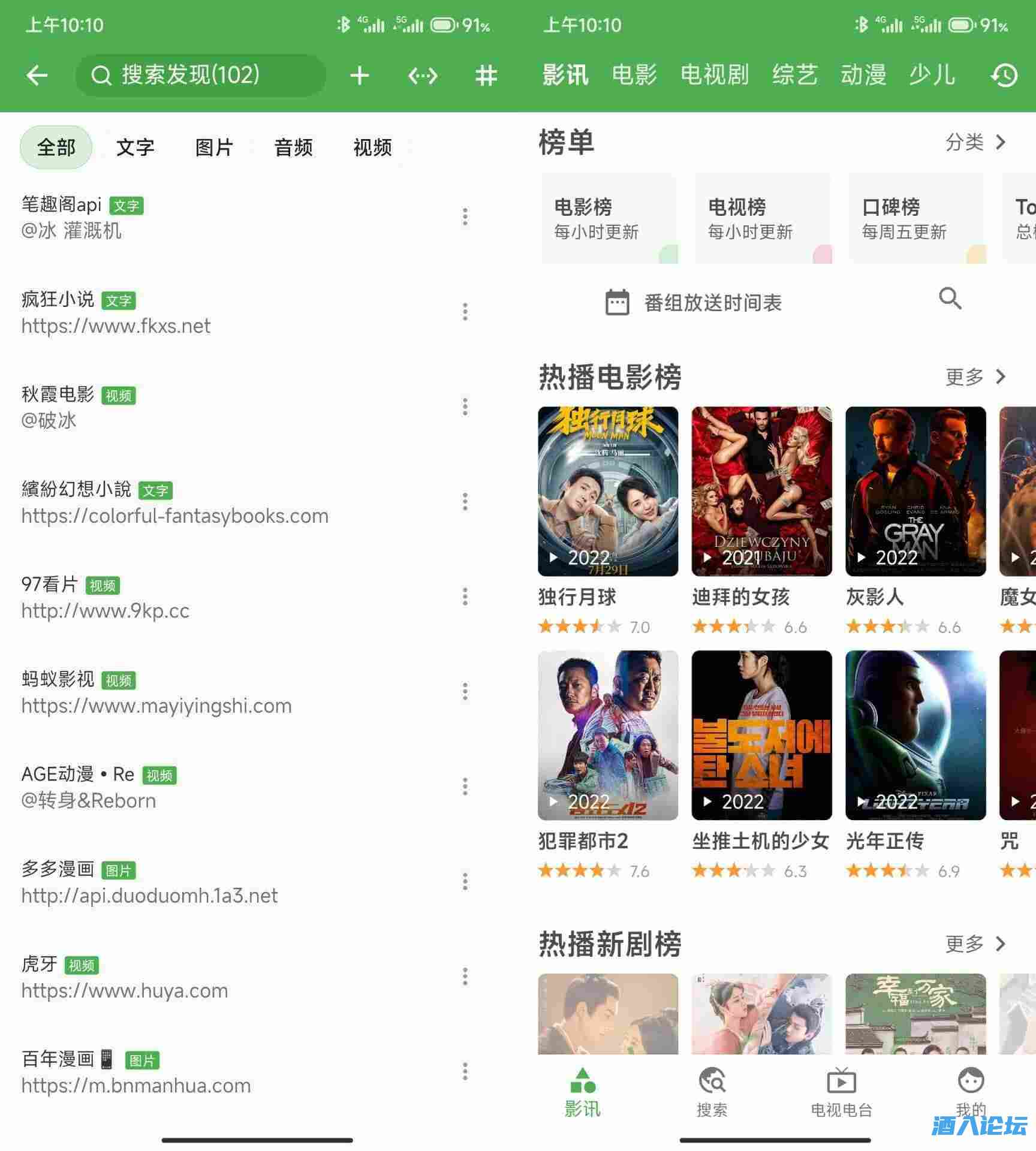Switch to 电视电台 bottom tab
The height and width of the screenshot is (1151, 1036).
(841, 1092)
